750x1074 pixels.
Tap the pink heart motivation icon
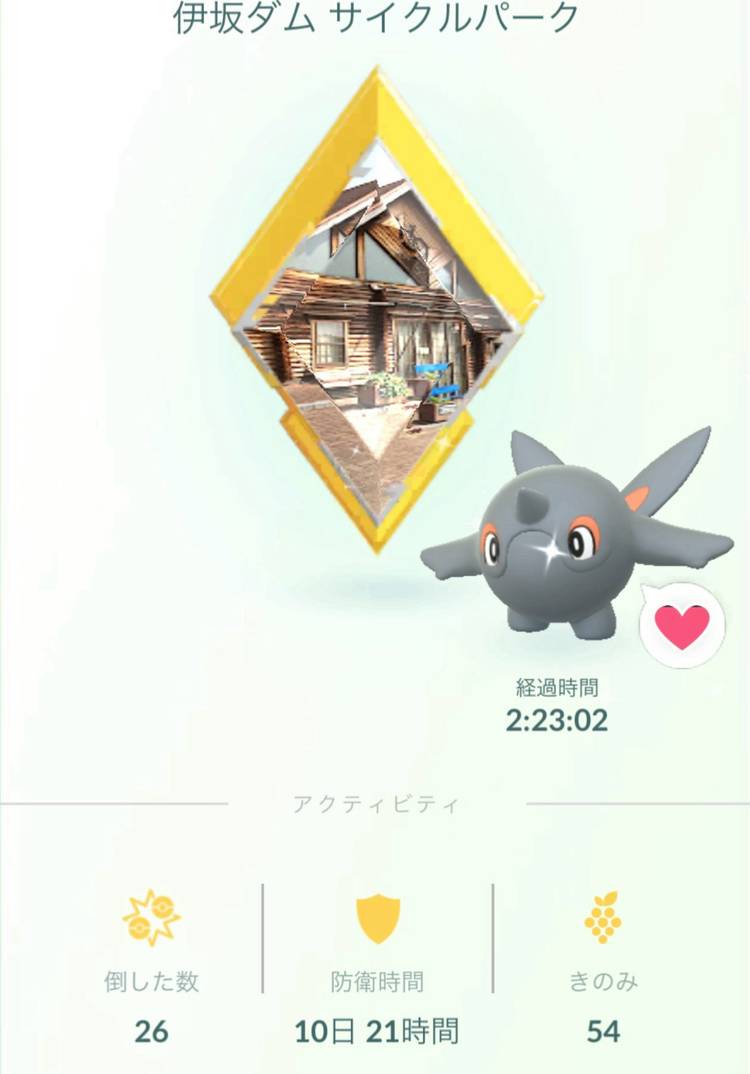pyautogui.click(x=682, y=626)
